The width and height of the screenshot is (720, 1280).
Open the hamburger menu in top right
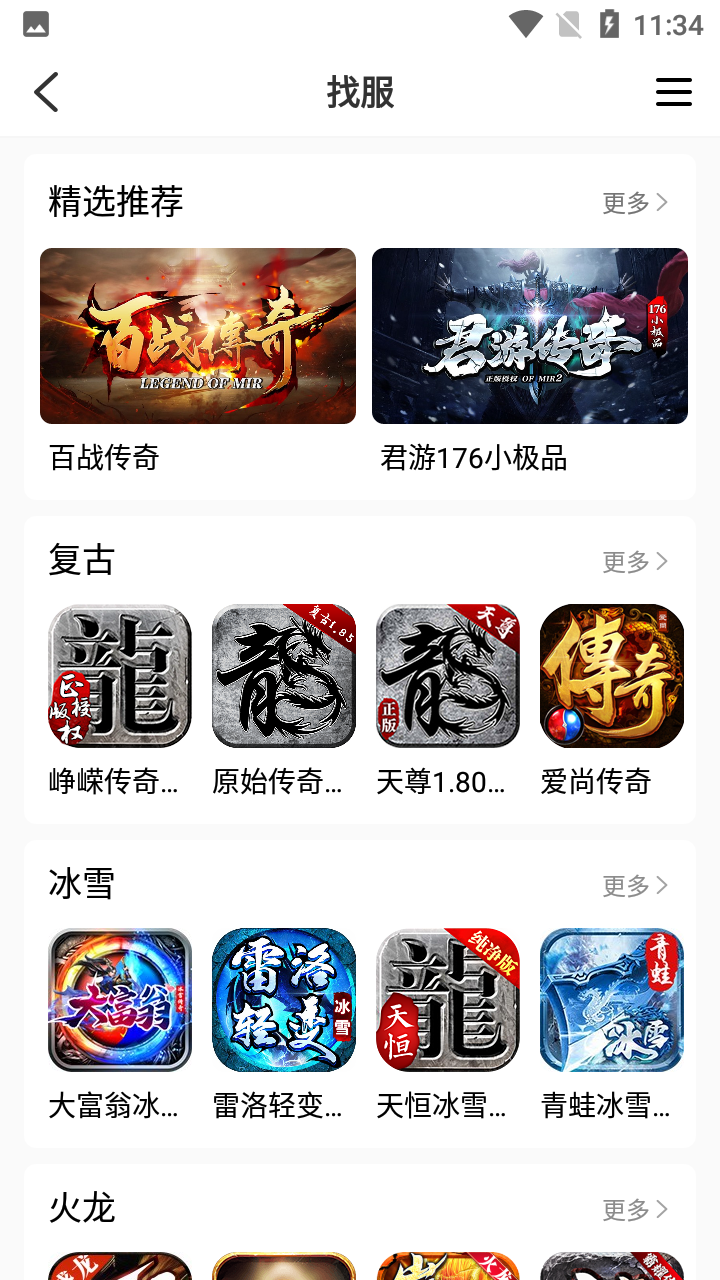coord(674,91)
